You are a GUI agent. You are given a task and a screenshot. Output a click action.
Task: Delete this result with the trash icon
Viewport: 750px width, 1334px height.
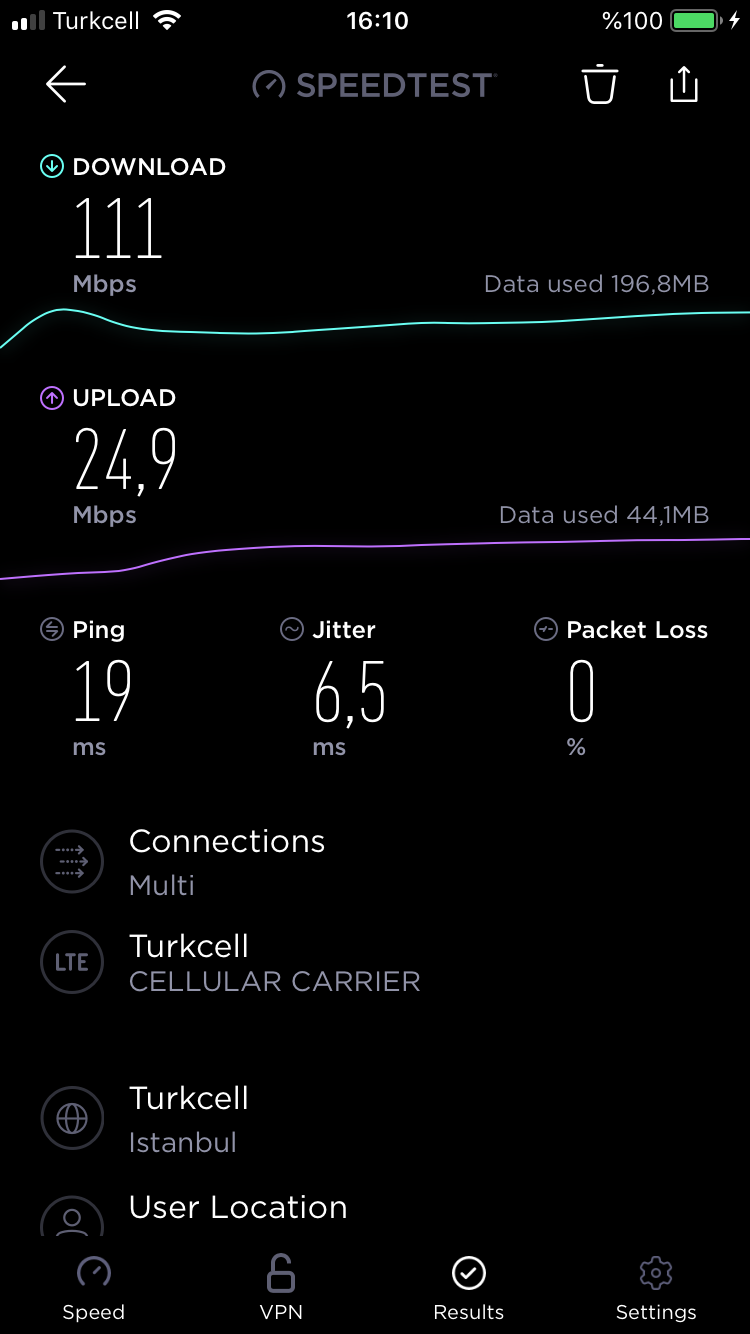point(600,84)
